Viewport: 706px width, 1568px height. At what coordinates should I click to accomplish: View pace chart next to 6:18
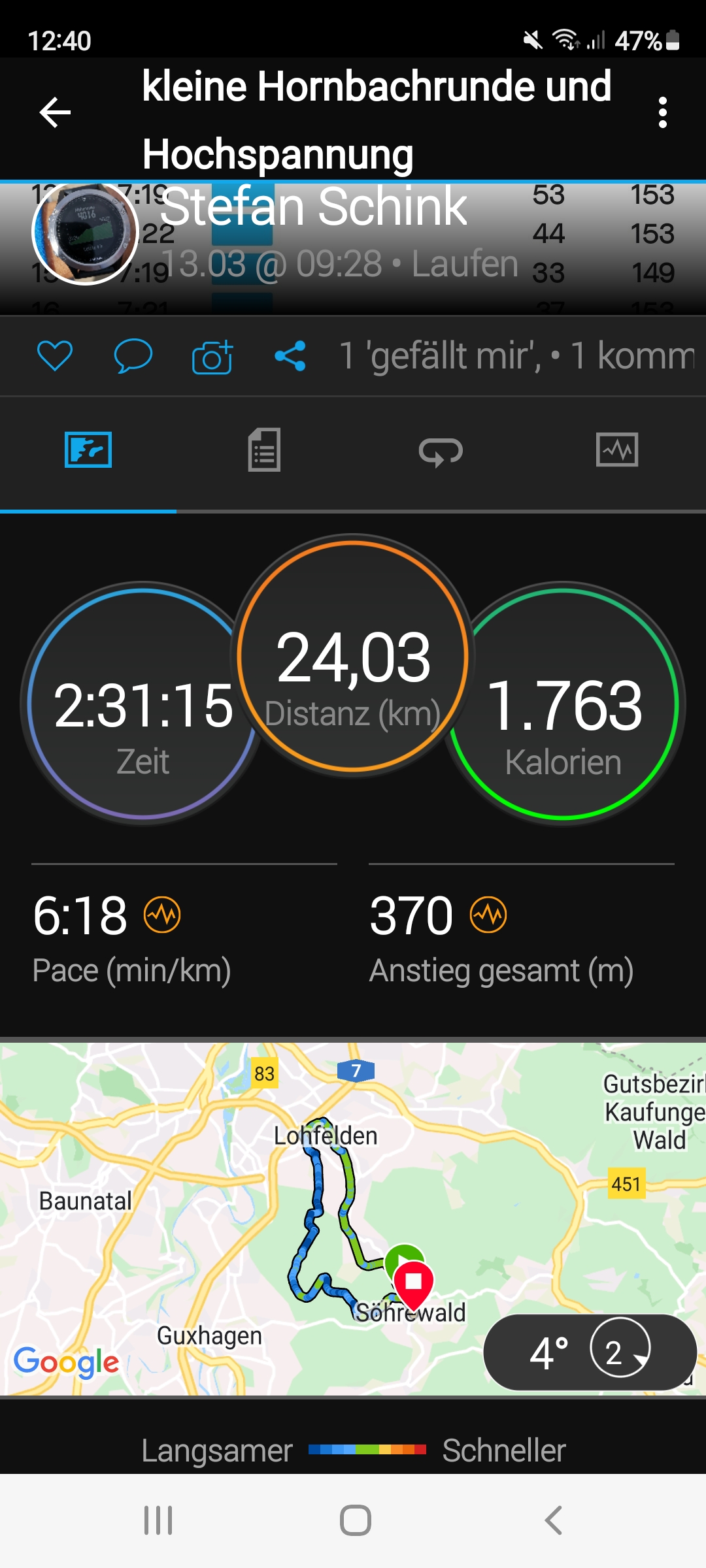(162, 915)
